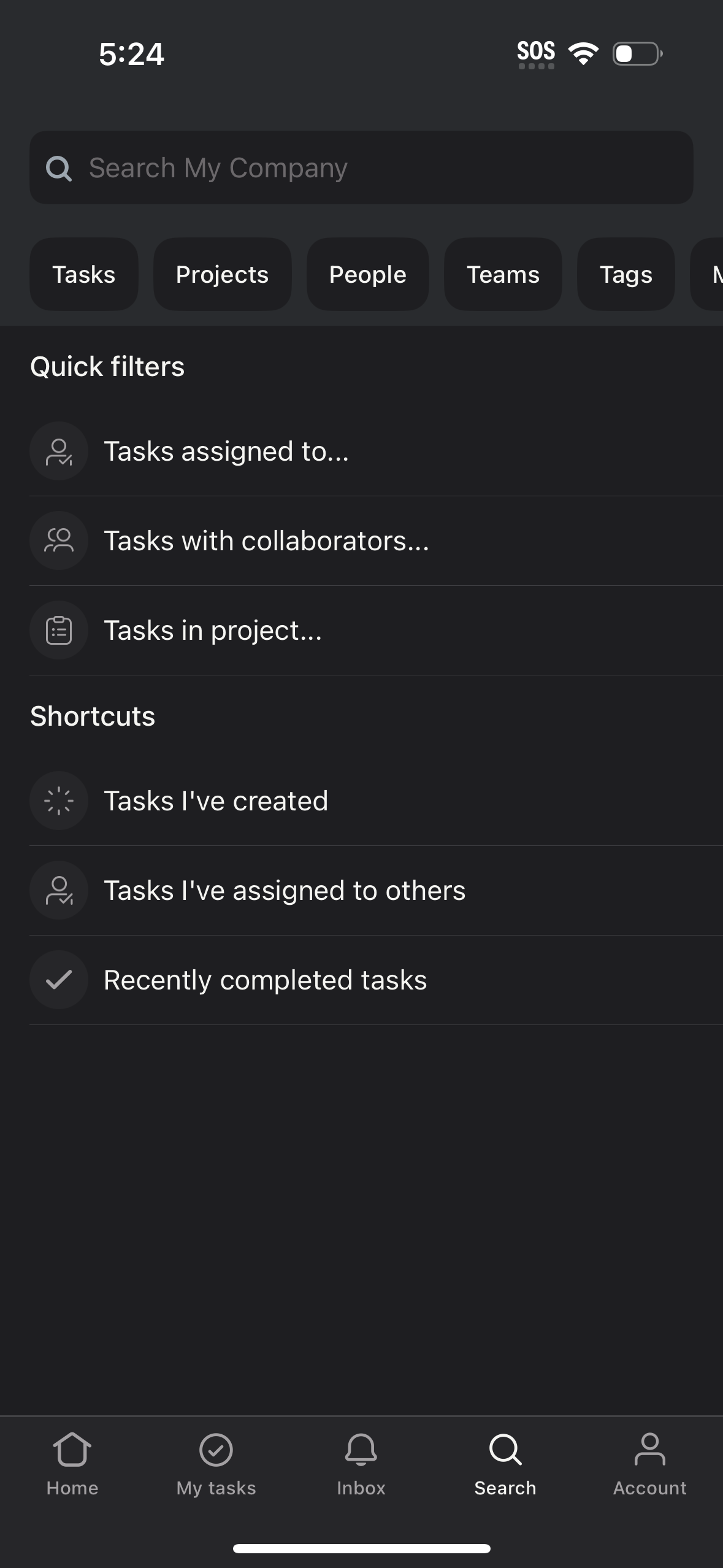Select the Teams filter chip
The image size is (723, 1568).
pos(503,274)
